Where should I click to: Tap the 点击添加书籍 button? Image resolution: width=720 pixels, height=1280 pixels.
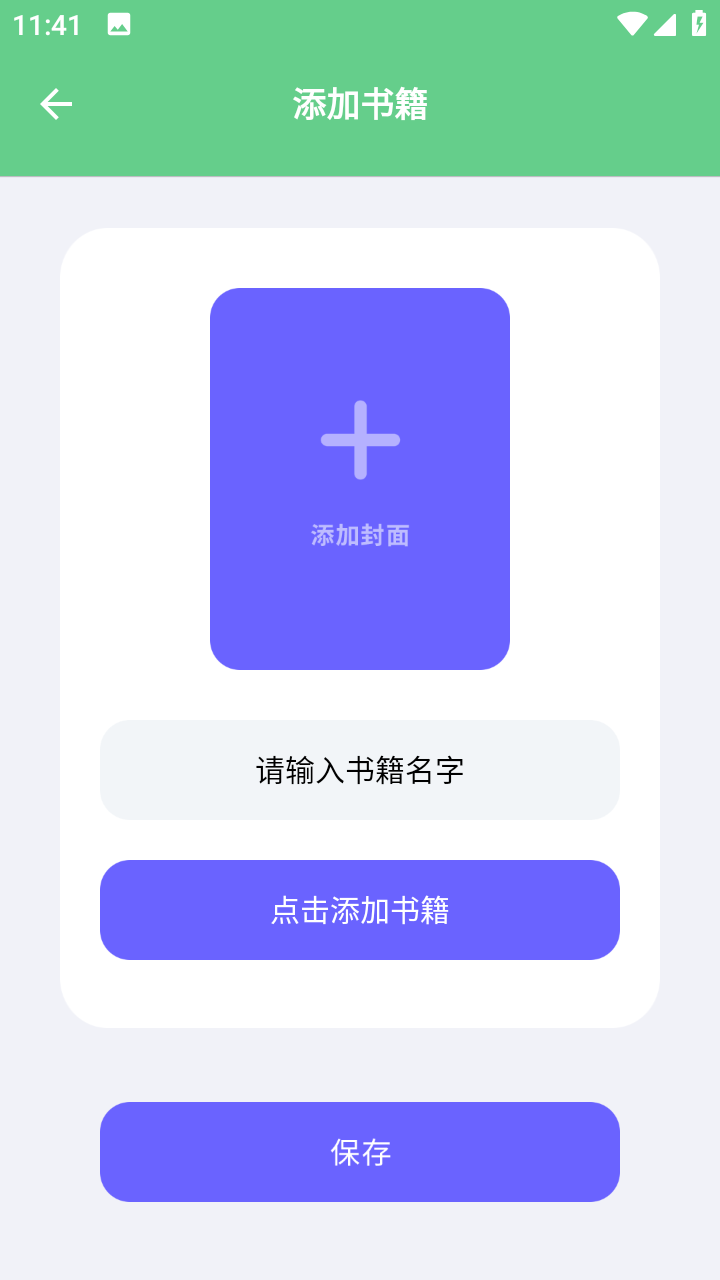[359, 909]
